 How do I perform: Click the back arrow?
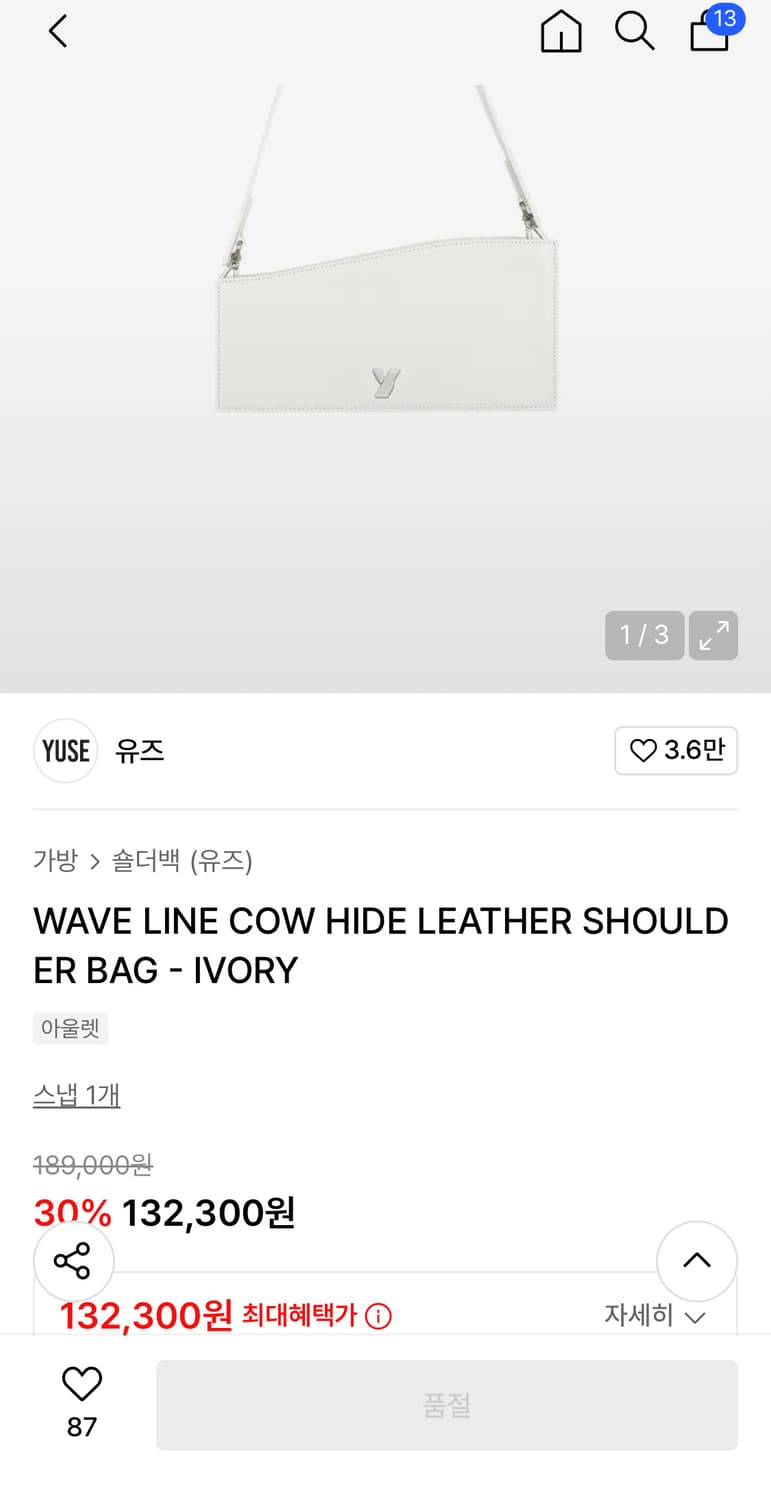(x=57, y=31)
